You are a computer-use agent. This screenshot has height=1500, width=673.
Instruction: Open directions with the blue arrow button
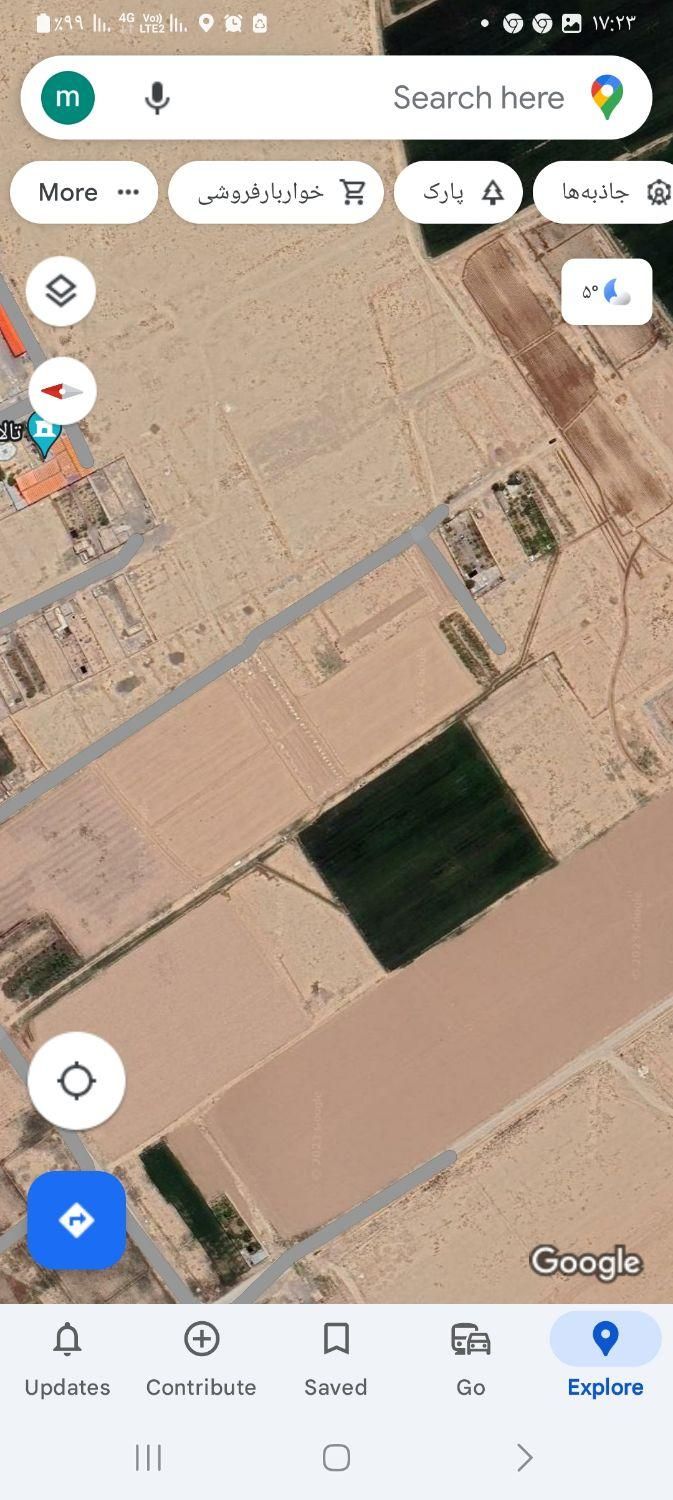pos(77,1220)
